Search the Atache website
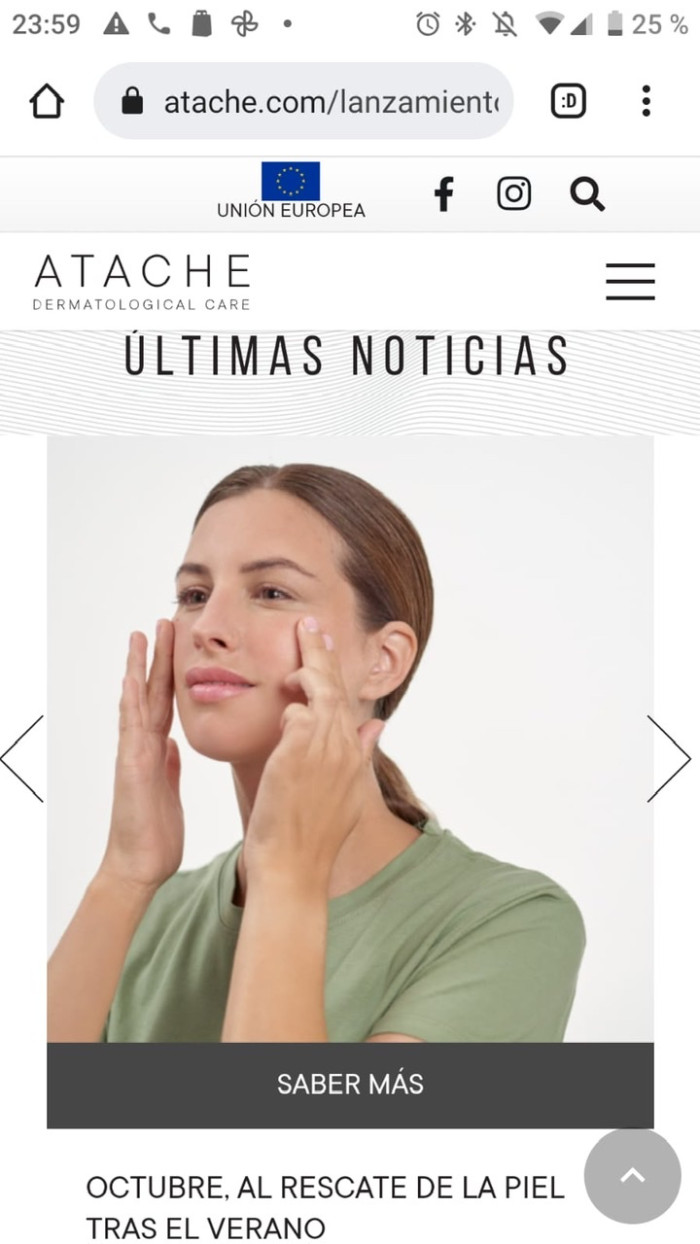 point(587,194)
